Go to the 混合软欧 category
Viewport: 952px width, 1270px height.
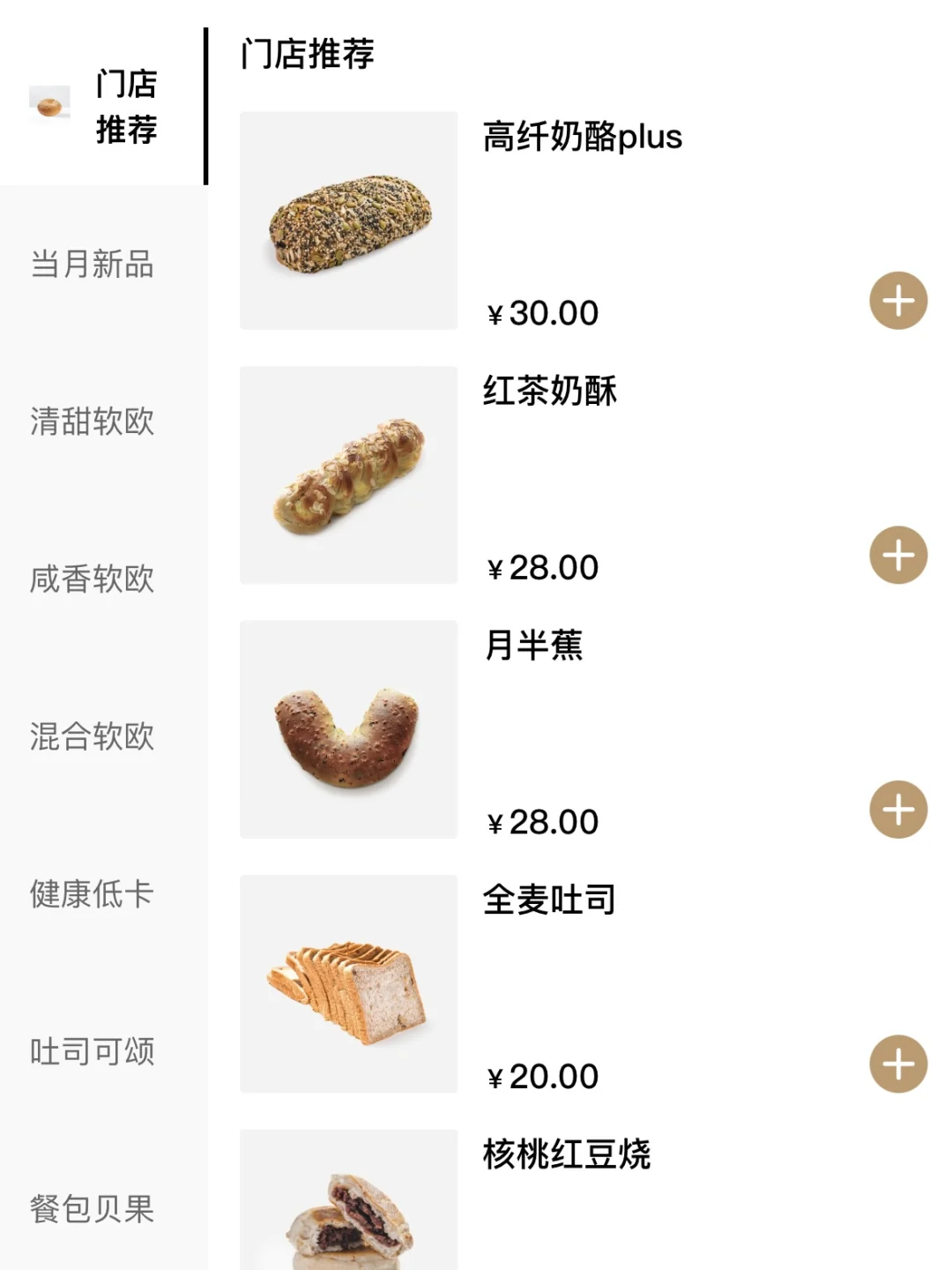(104, 736)
